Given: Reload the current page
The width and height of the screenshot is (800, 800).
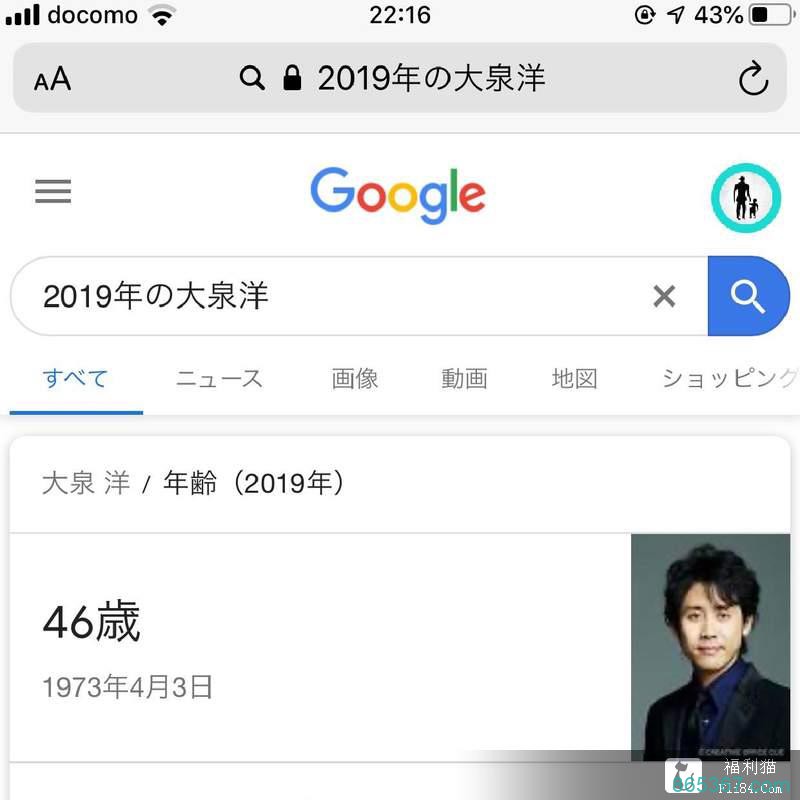Looking at the screenshot, I should 753,79.
